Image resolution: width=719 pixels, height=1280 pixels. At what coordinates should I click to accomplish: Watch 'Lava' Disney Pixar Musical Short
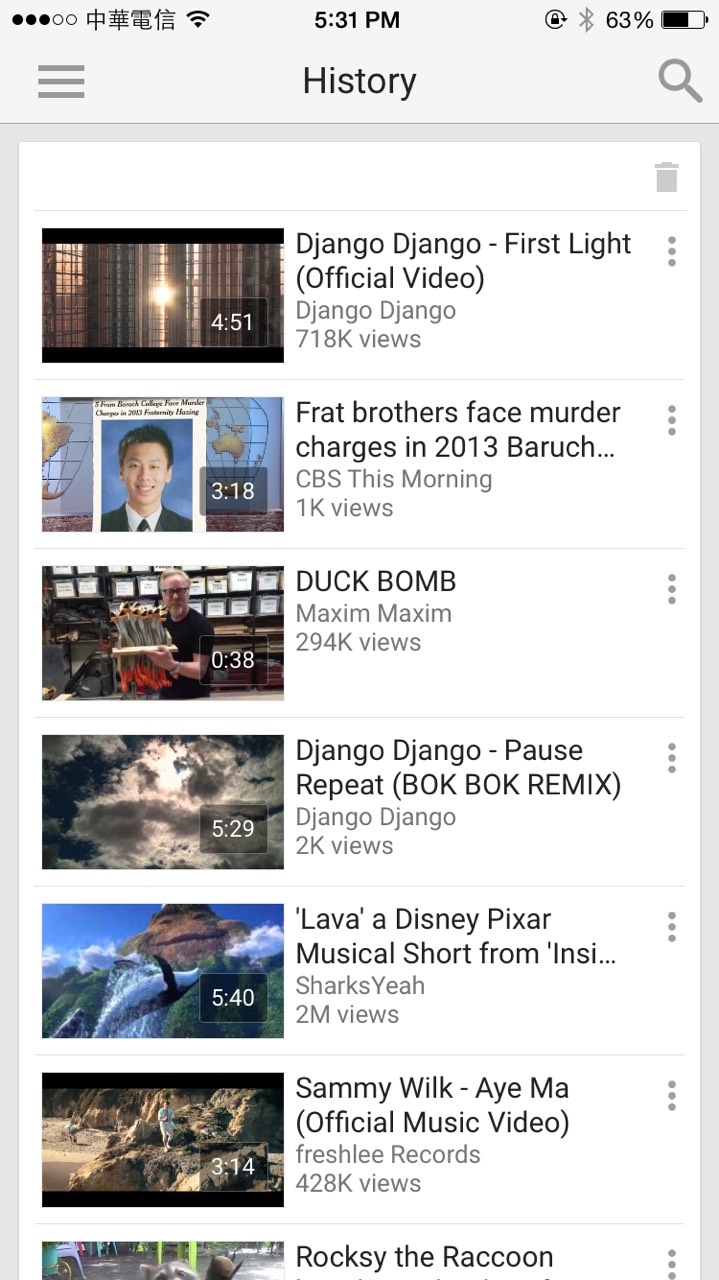162,971
